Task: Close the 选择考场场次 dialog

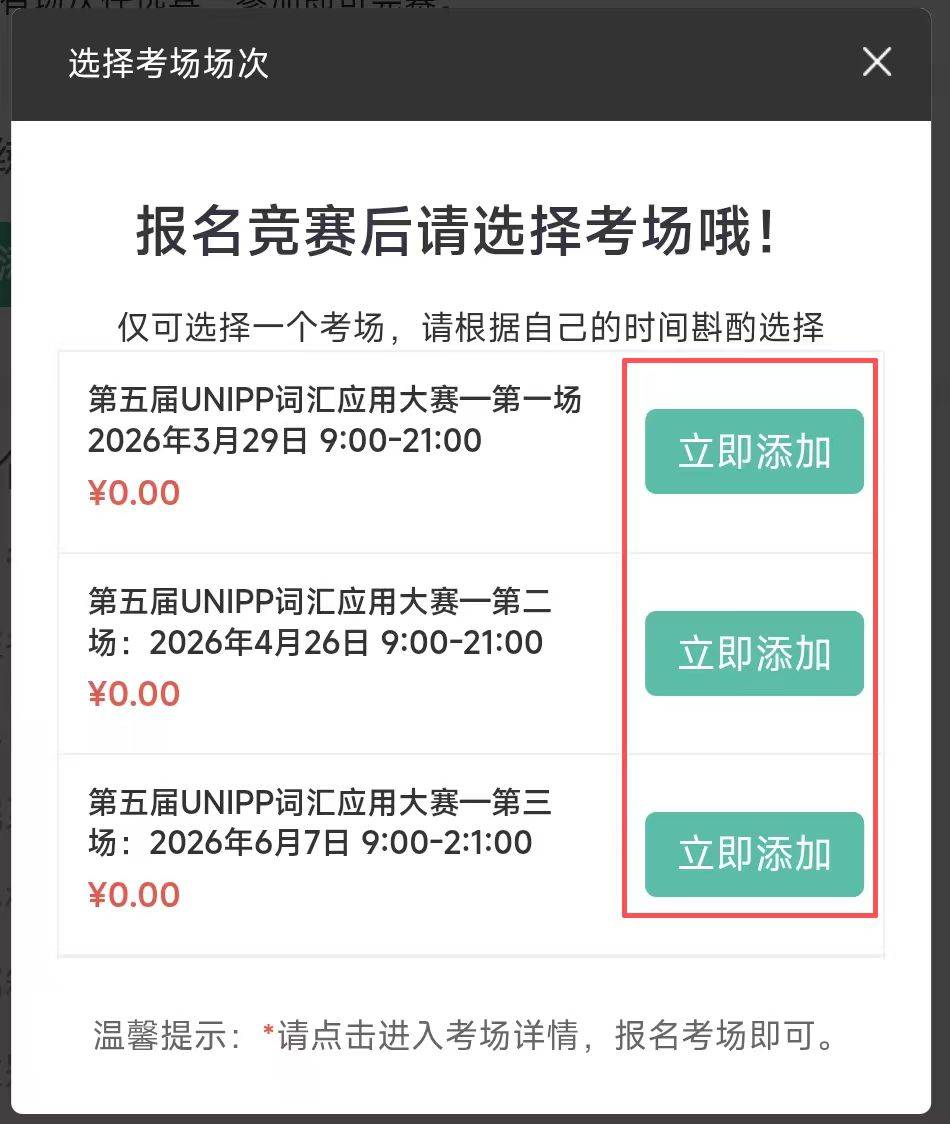Action: (877, 63)
